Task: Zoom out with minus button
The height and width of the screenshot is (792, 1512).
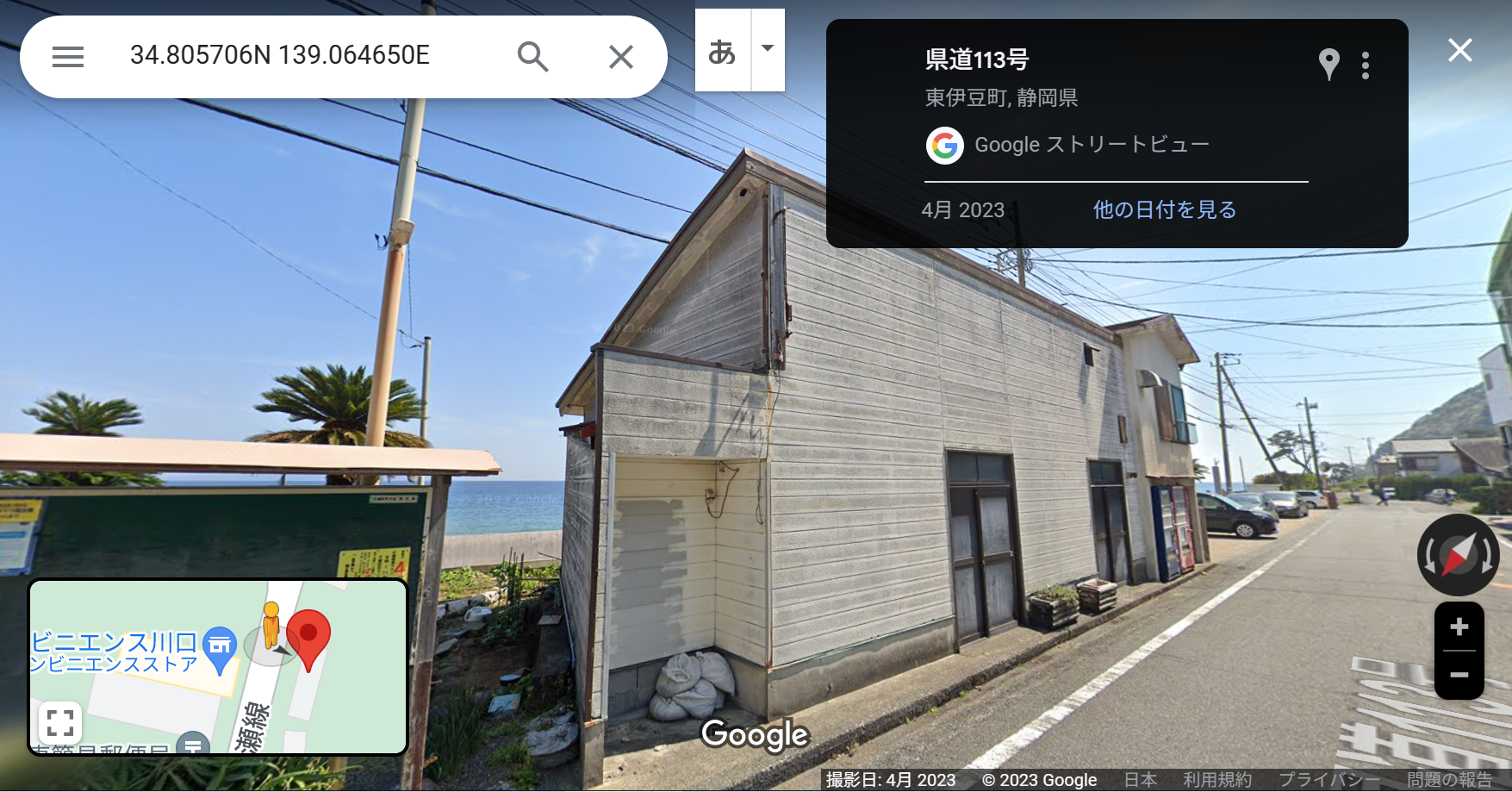Action: (1459, 674)
